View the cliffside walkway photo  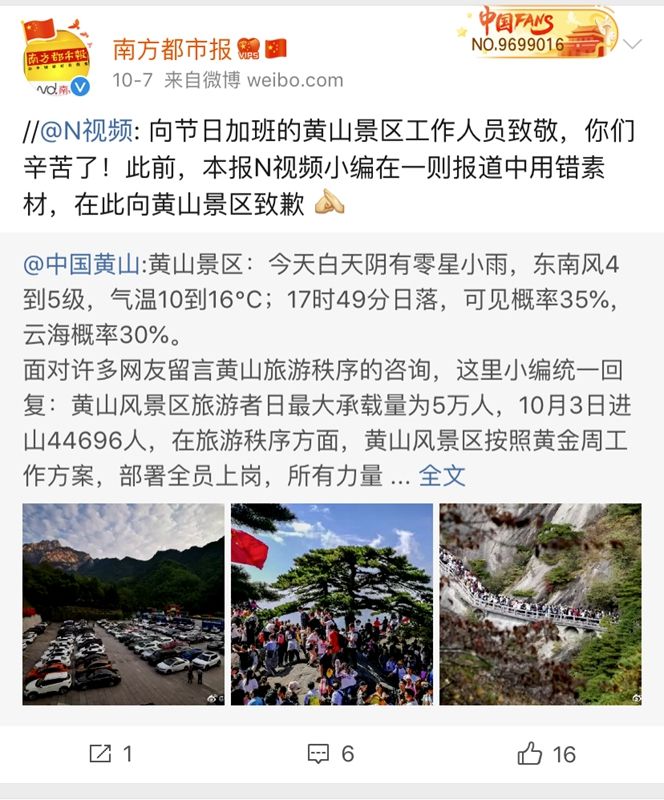coord(540,603)
